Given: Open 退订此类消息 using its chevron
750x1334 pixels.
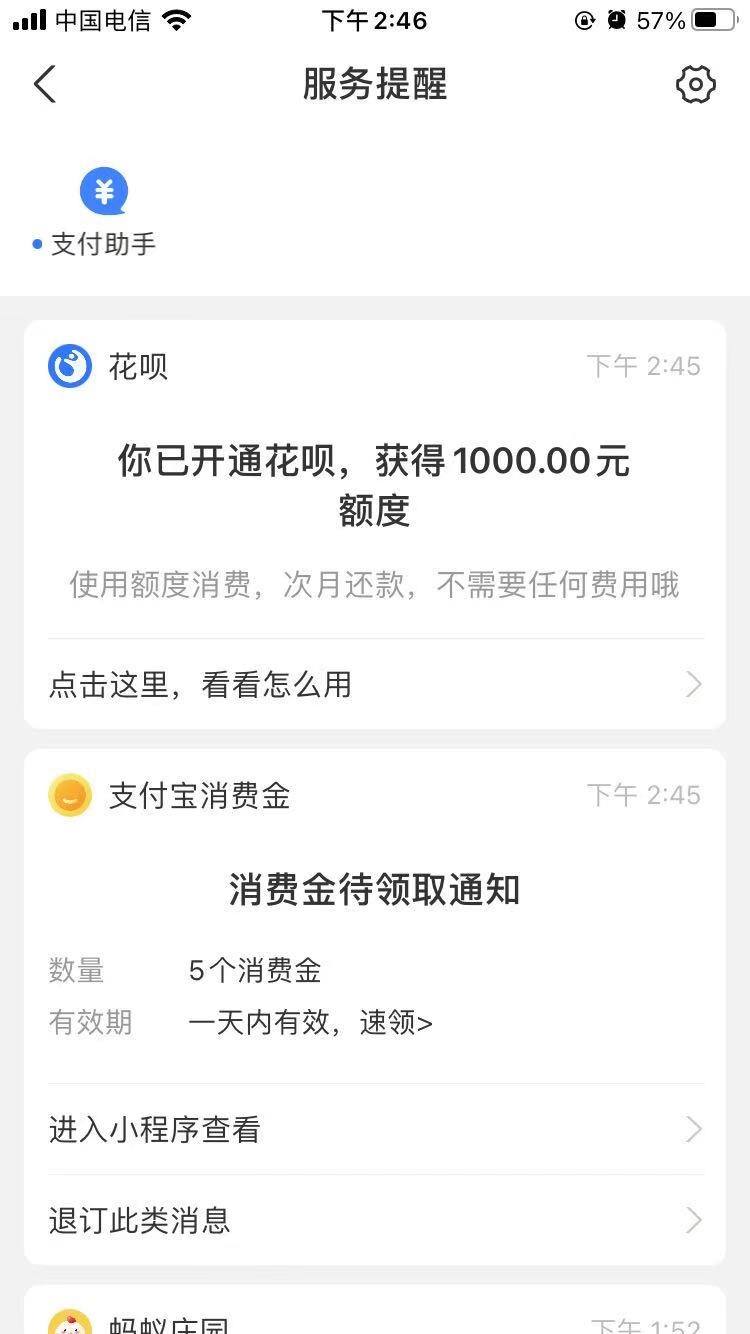Looking at the screenshot, I should [693, 1220].
